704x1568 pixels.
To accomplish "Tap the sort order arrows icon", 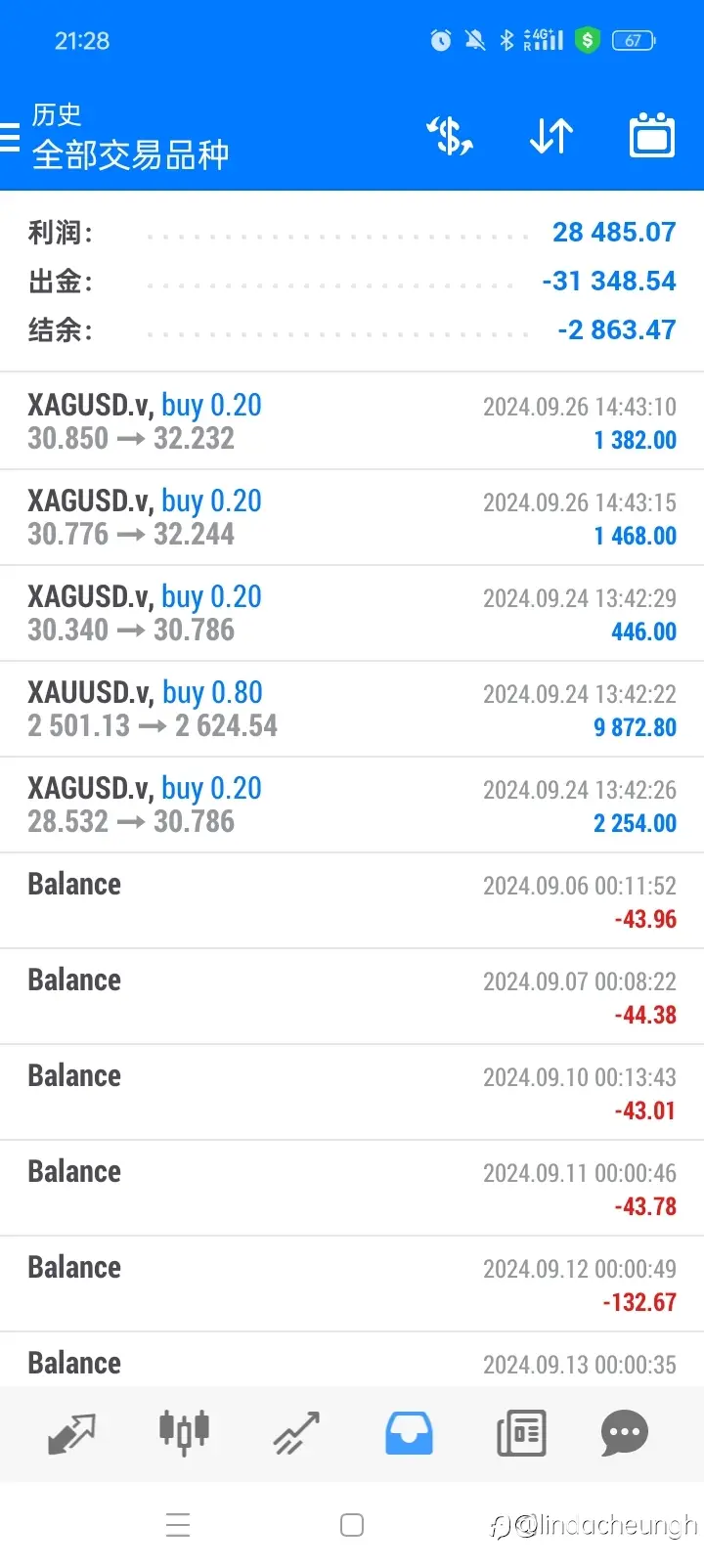I will (551, 137).
